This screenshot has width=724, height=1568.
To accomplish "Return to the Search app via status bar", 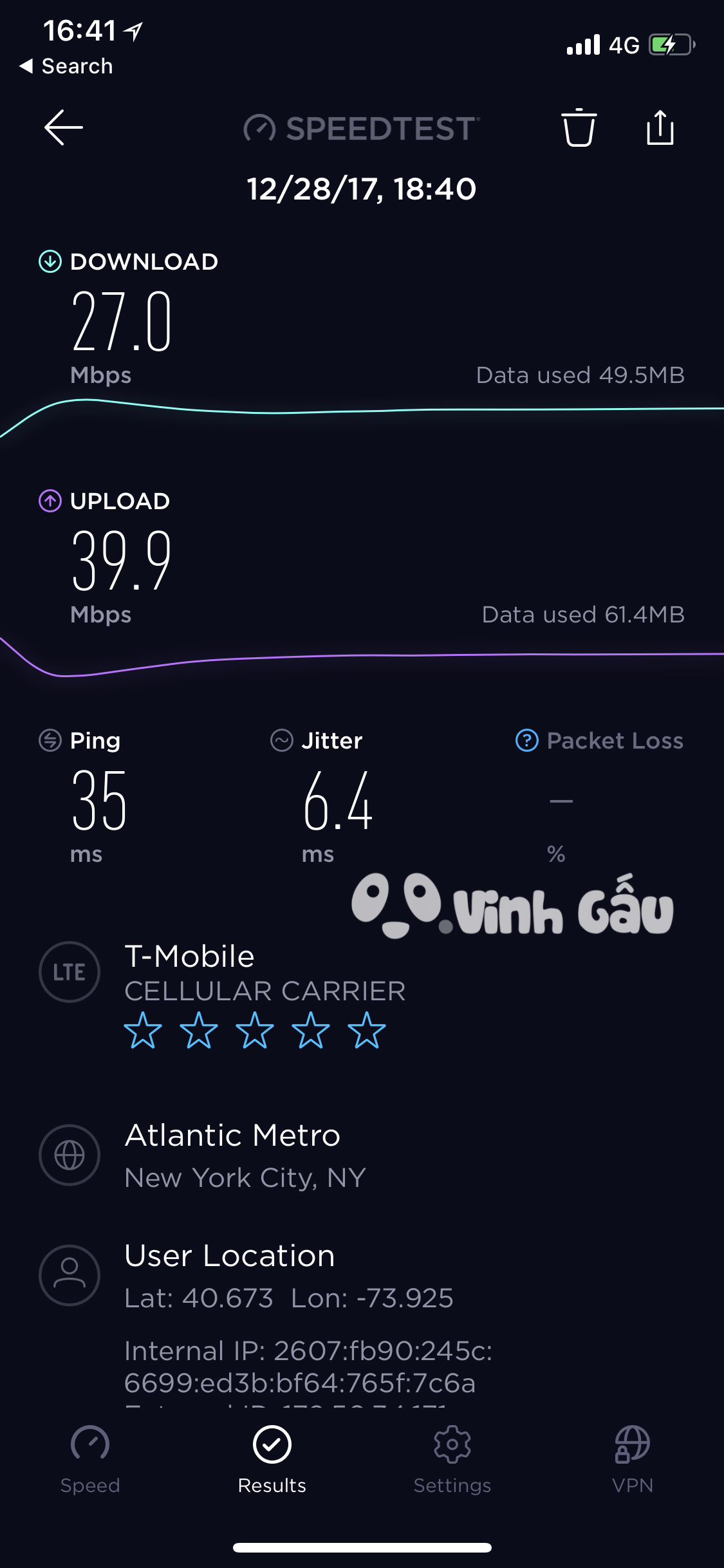I will 67,66.
